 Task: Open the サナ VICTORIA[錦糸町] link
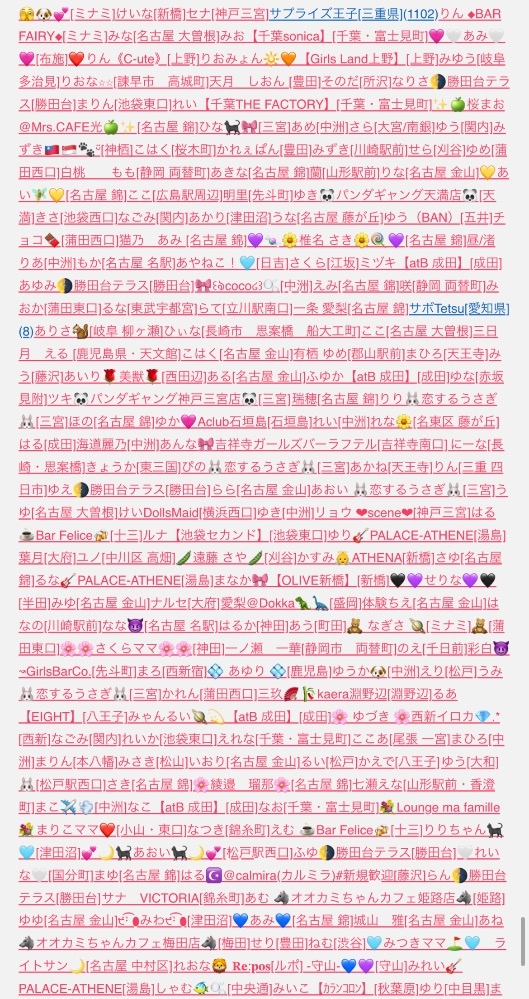point(172,898)
